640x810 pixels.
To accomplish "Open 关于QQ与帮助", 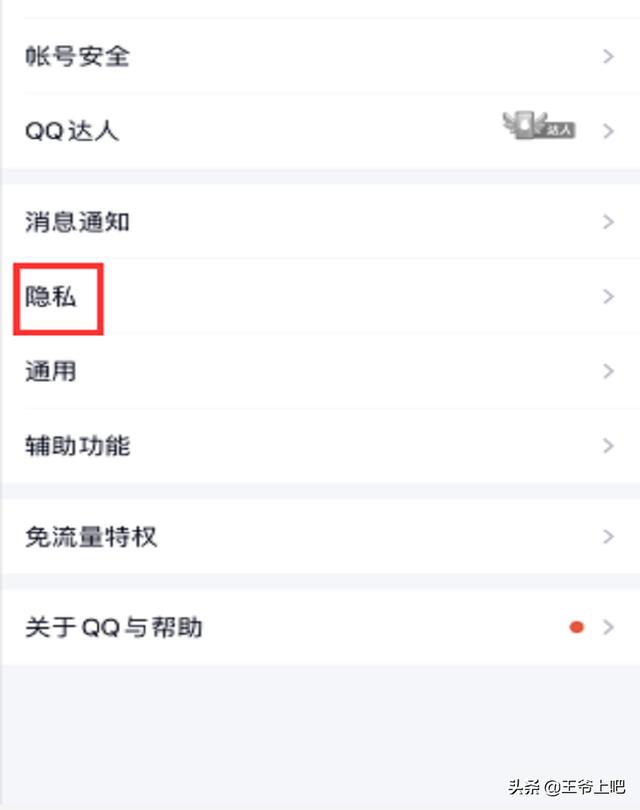I will (x=320, y=628).
